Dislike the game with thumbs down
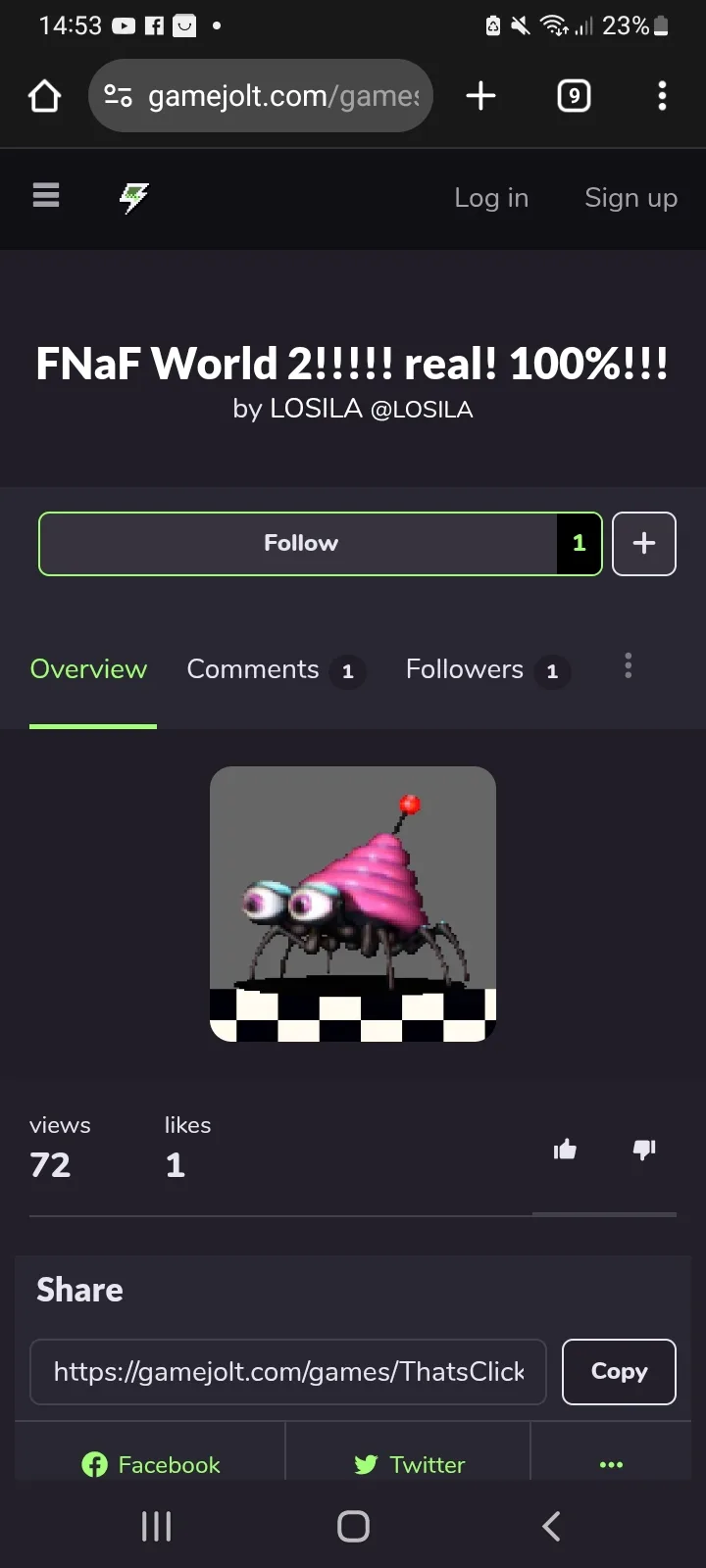Screen dimensions: 706x1568 pos(644,1150)
